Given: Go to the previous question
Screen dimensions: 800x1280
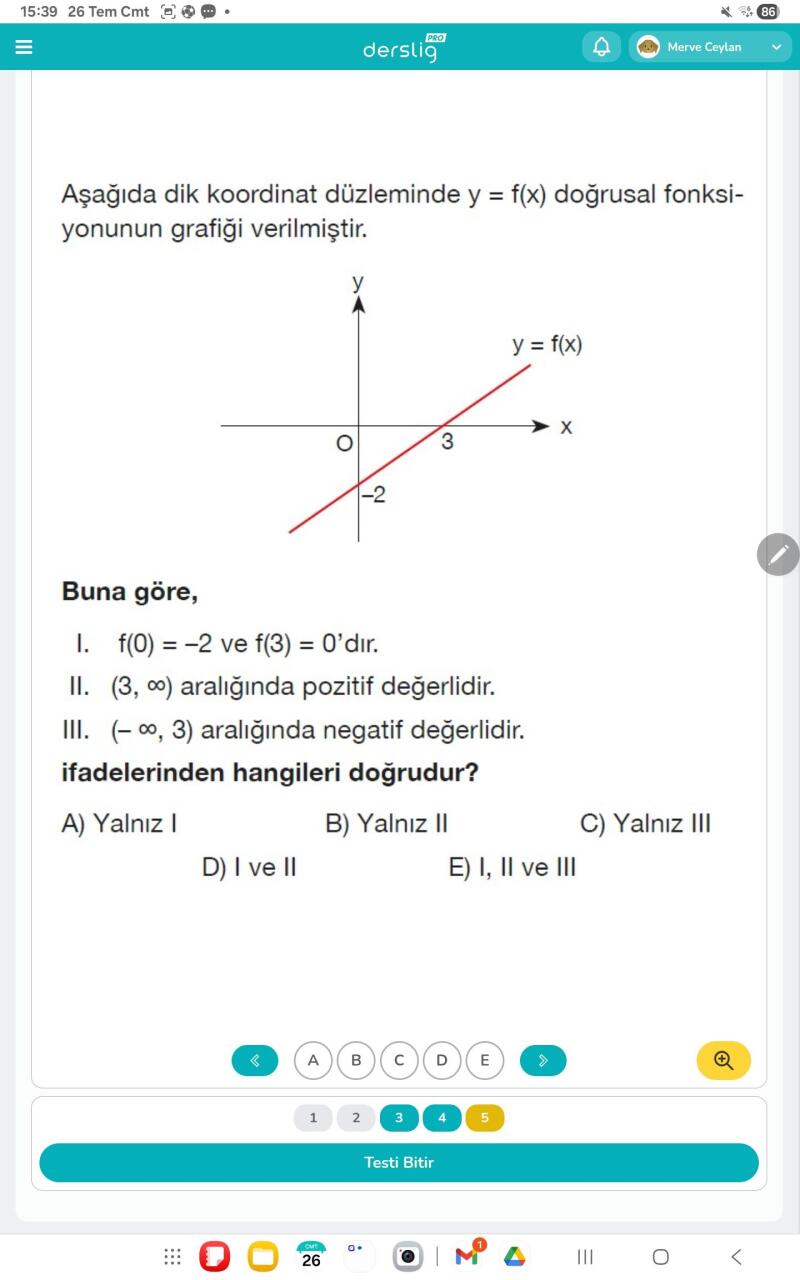Looking at the screenshot, I should [x=255, y=1060].
